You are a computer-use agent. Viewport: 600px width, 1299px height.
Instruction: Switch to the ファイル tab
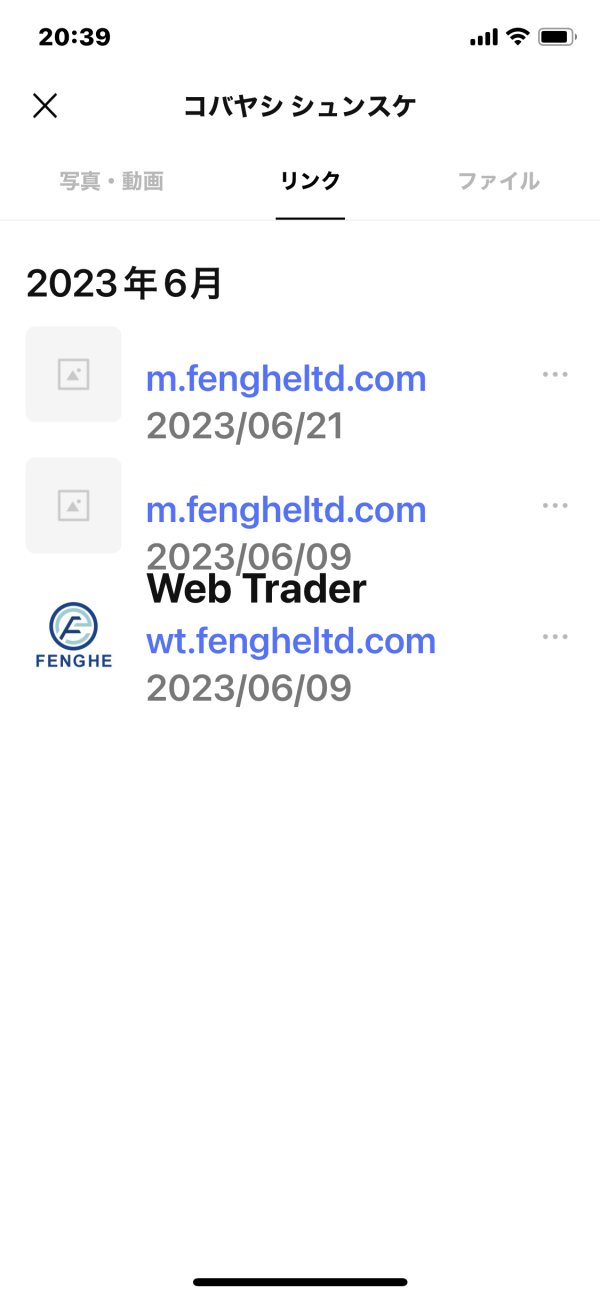coord(498,181)
